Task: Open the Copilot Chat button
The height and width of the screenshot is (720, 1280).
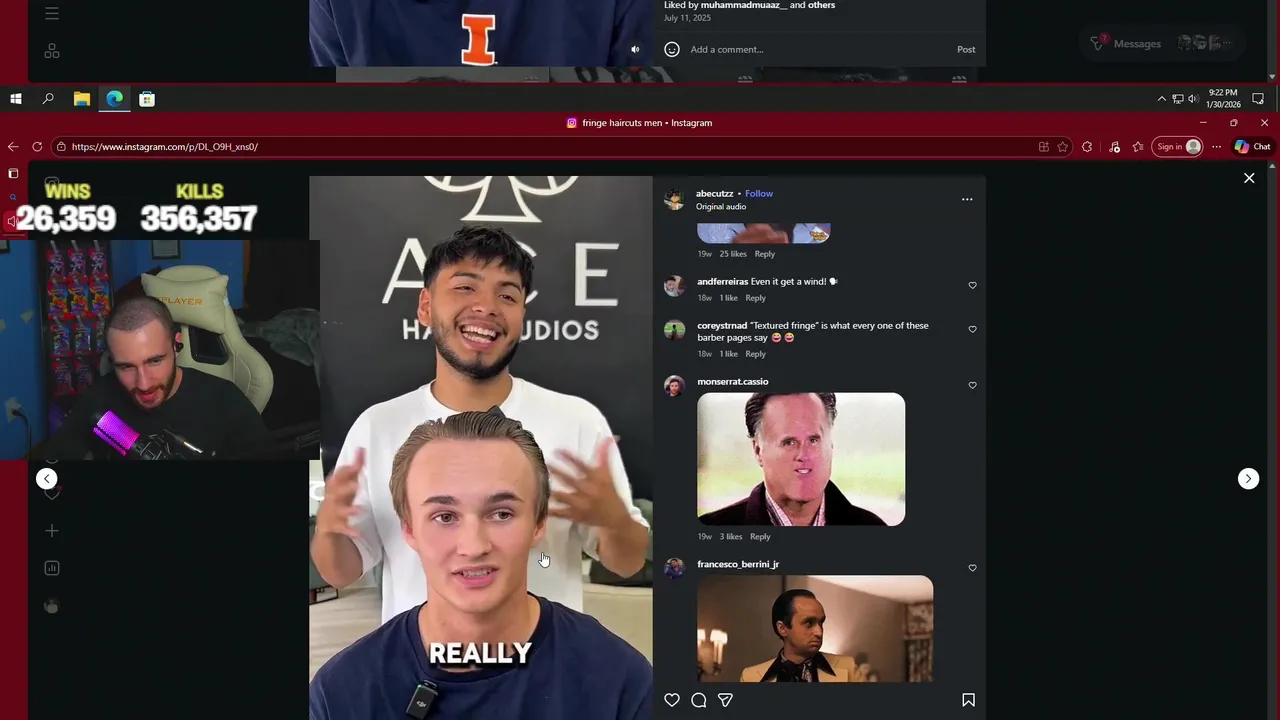Action: point(1252,147)
